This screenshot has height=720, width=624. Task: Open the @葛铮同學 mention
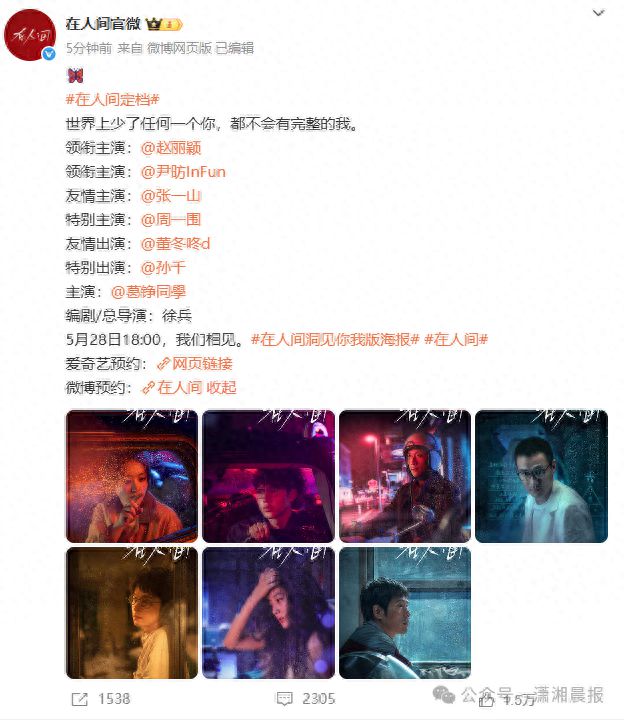click(148, 291)
